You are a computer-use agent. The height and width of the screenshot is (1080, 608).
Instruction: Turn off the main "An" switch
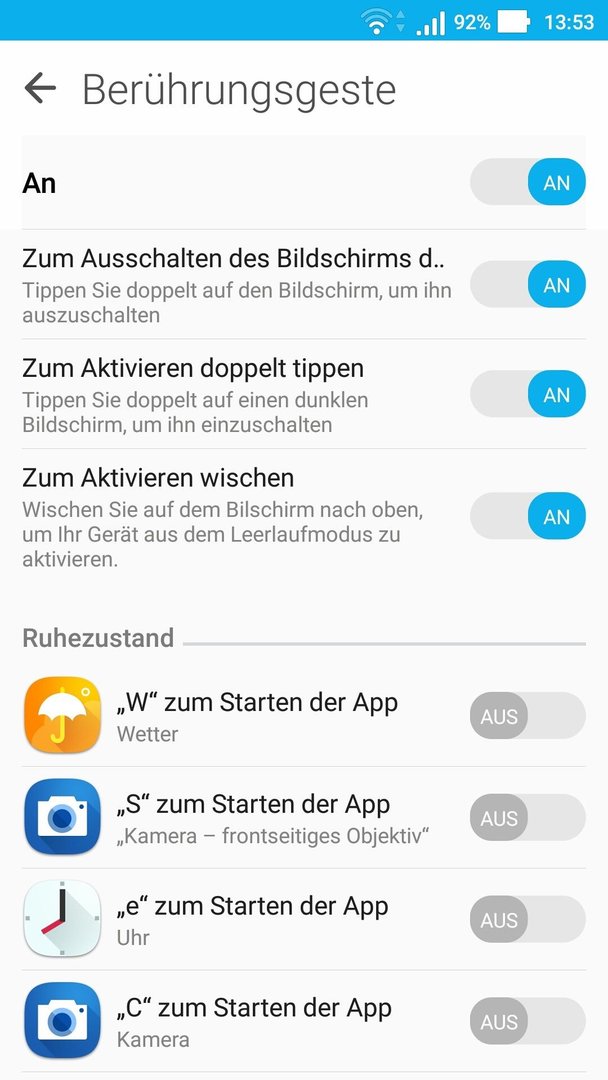point(528,183)
